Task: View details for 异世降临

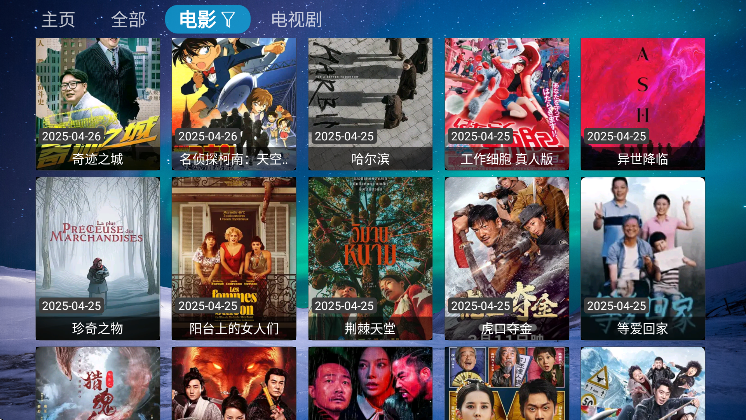Action: (x=643, y=104)
